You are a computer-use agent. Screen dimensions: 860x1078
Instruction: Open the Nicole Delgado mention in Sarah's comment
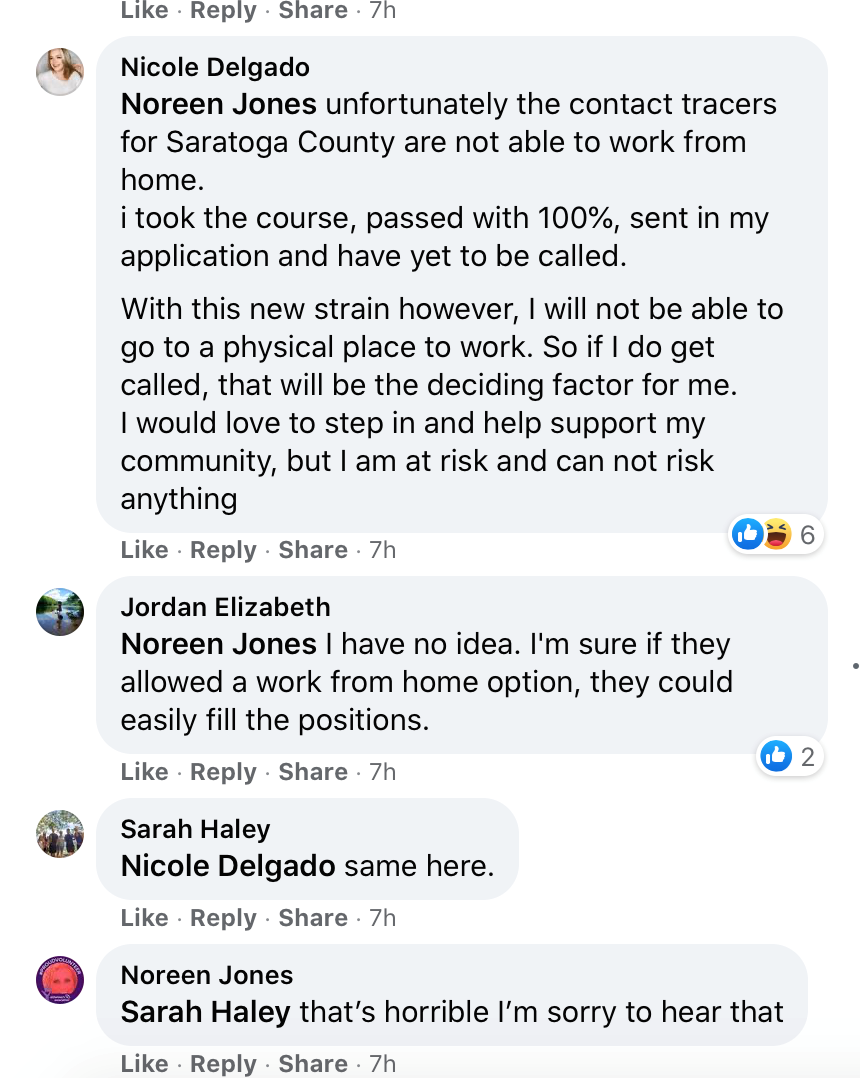228,866
